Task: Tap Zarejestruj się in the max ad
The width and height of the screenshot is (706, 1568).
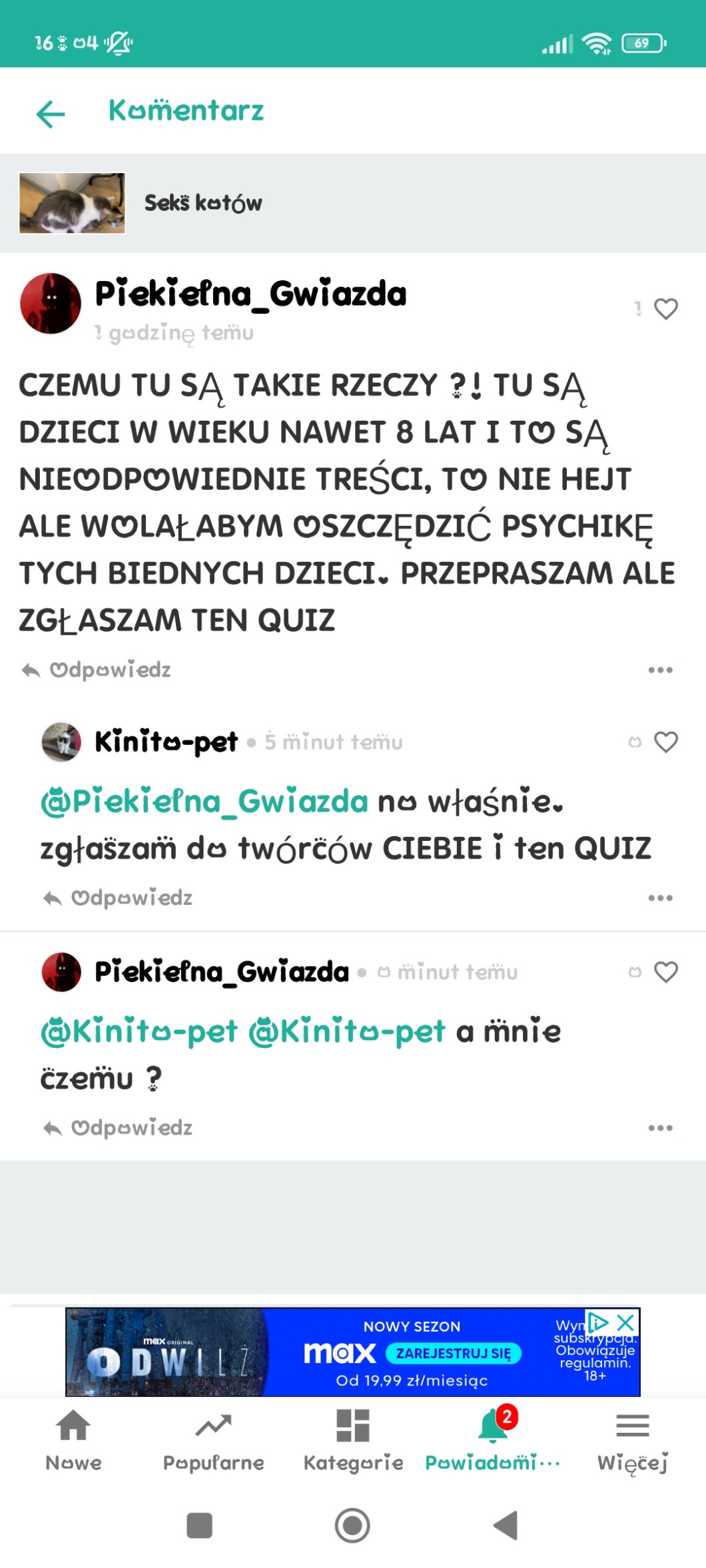Action: [454, 1354]
